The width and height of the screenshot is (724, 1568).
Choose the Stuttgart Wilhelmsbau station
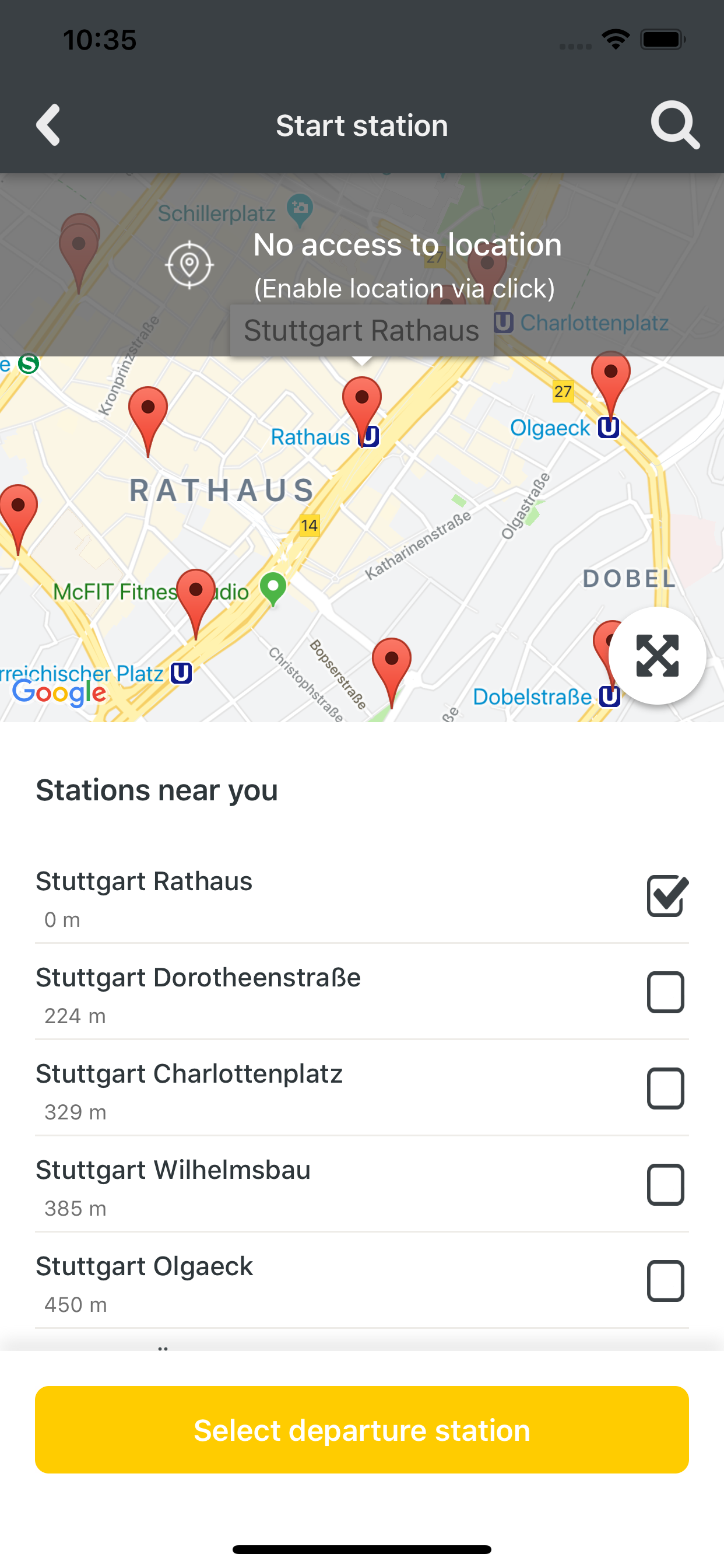(x=666, y=1185)
